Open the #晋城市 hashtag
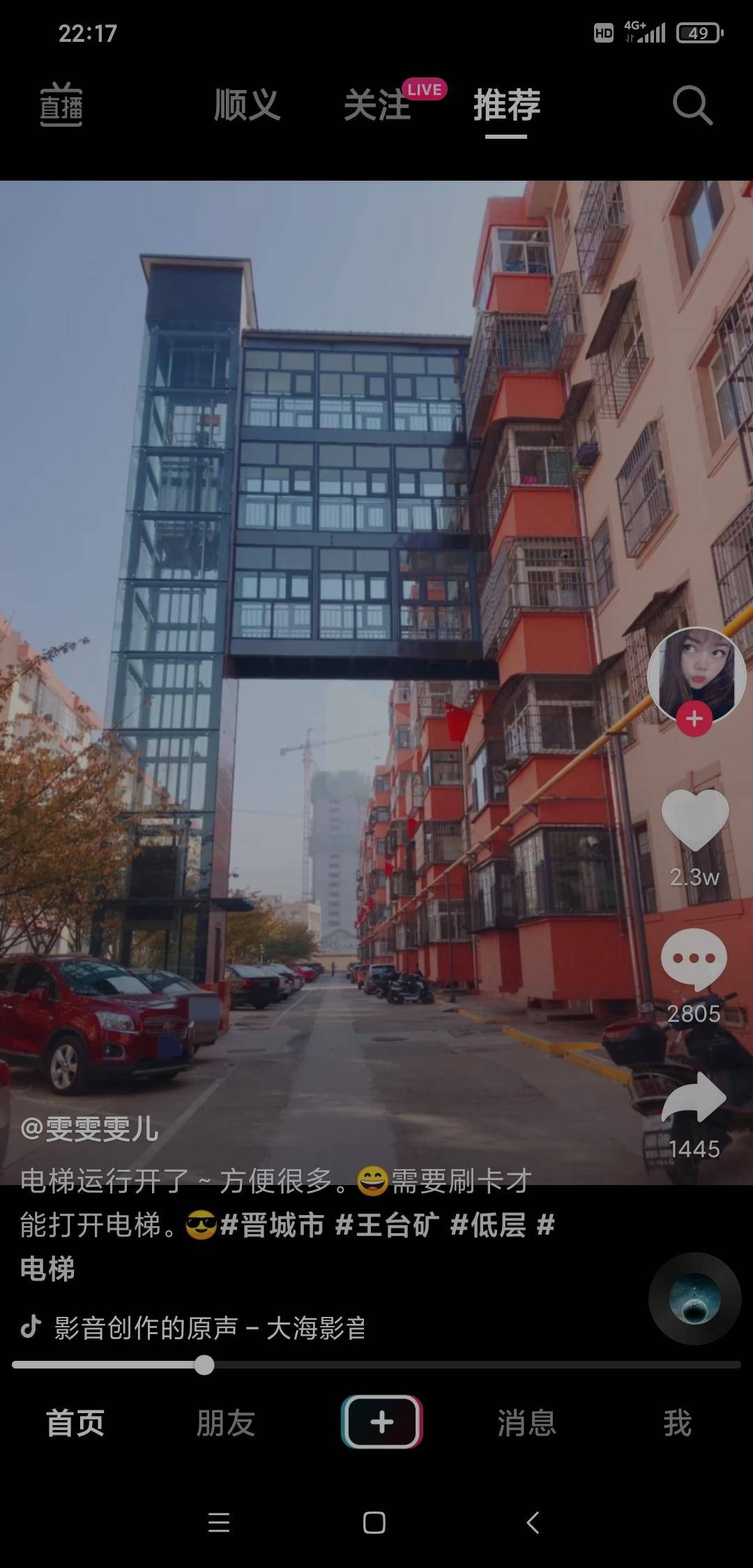753x1568 pixels. pos(272,1226)
